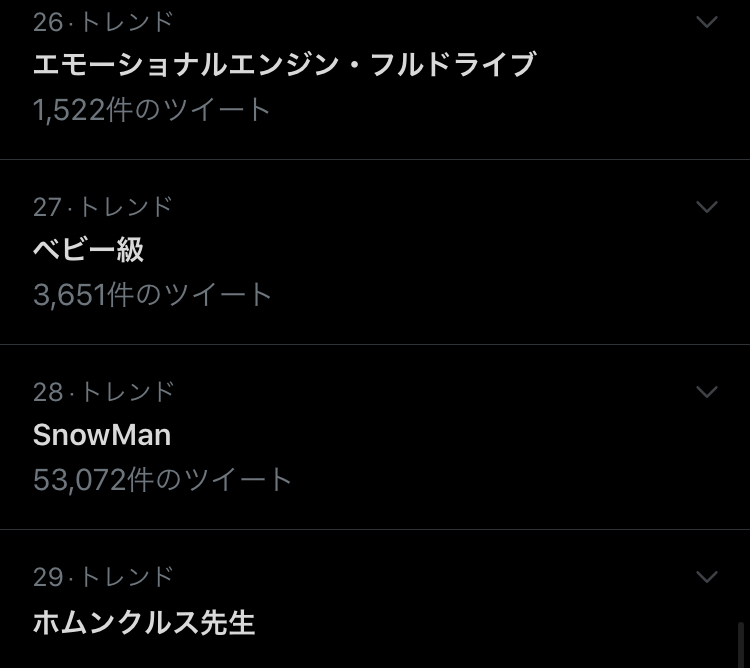Open the エモーショナルエンジン・フルドライブ trend

coord(284,65)
